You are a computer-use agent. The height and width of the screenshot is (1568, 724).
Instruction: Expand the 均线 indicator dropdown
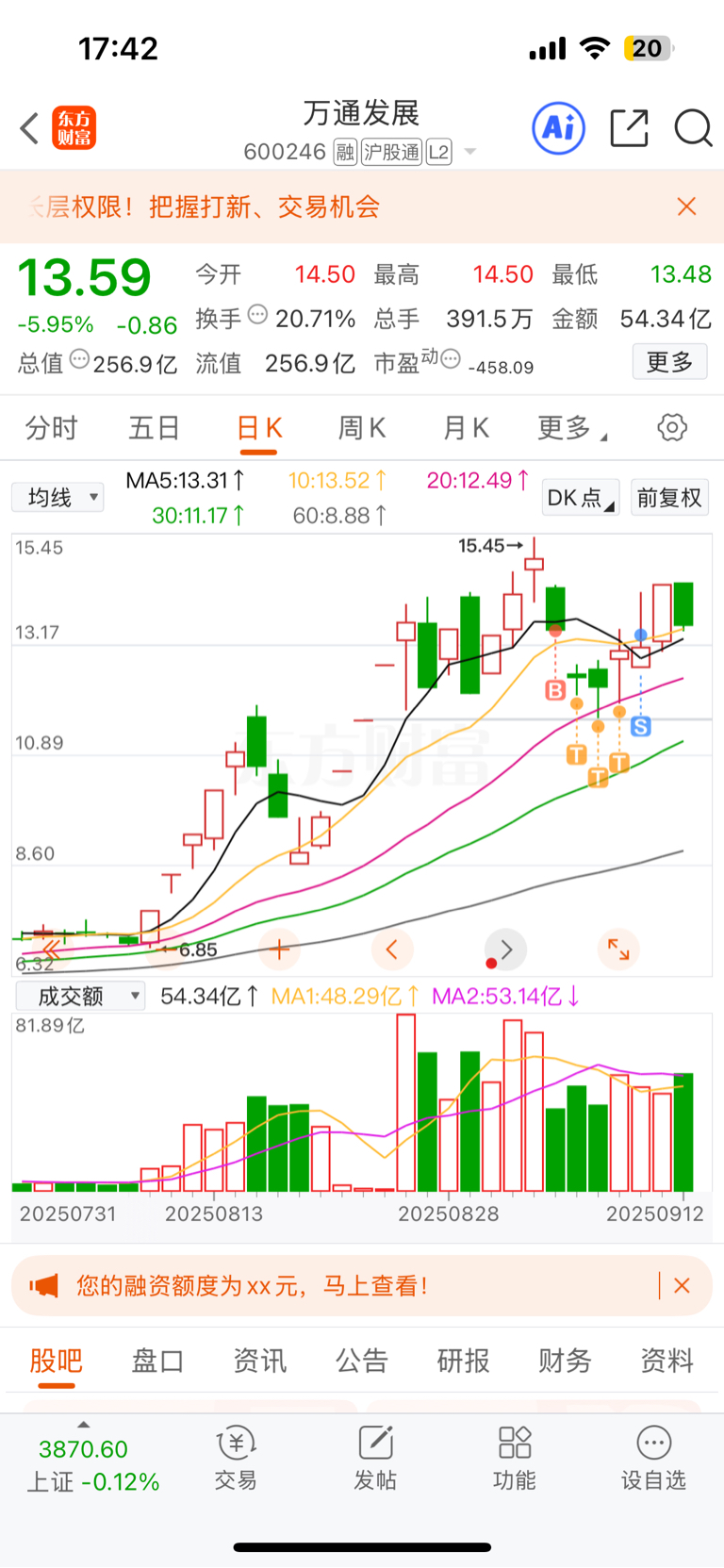[58, 497]
